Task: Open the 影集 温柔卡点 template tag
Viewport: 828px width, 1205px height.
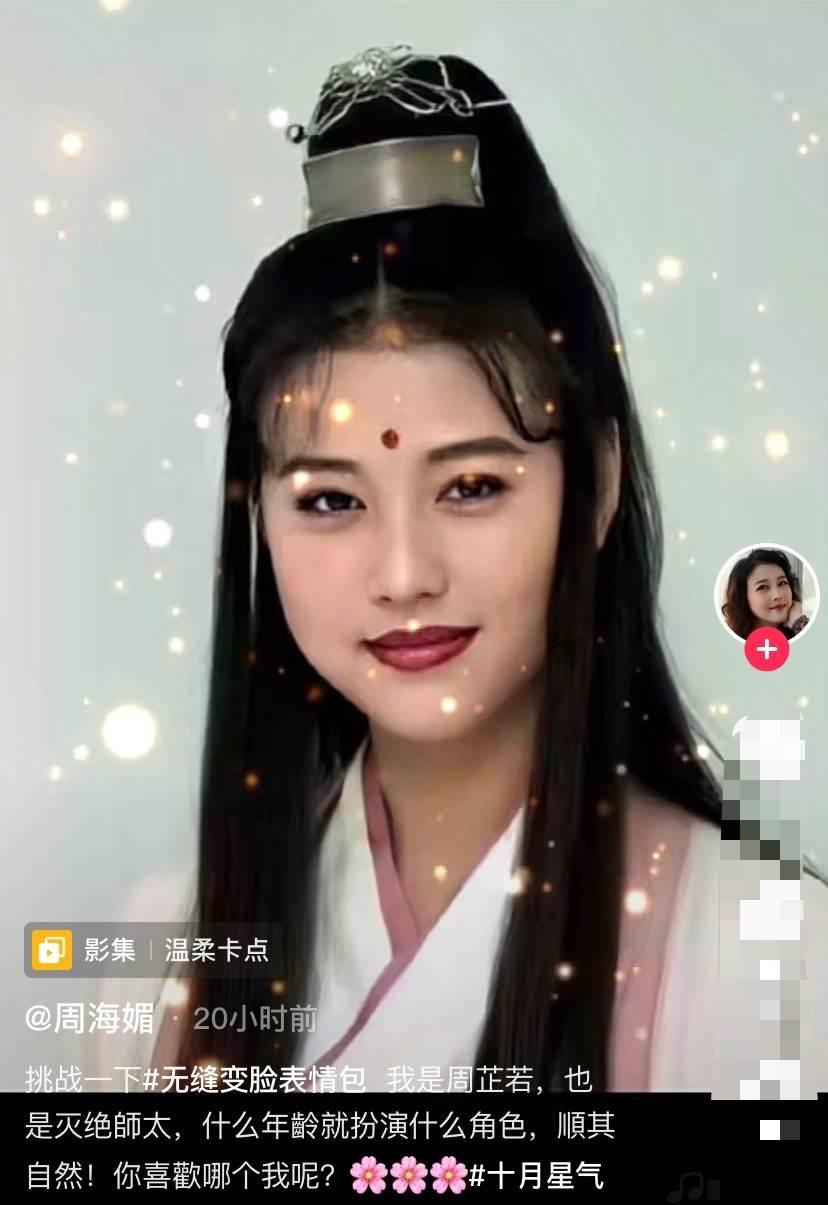Action: pos(152,949)
